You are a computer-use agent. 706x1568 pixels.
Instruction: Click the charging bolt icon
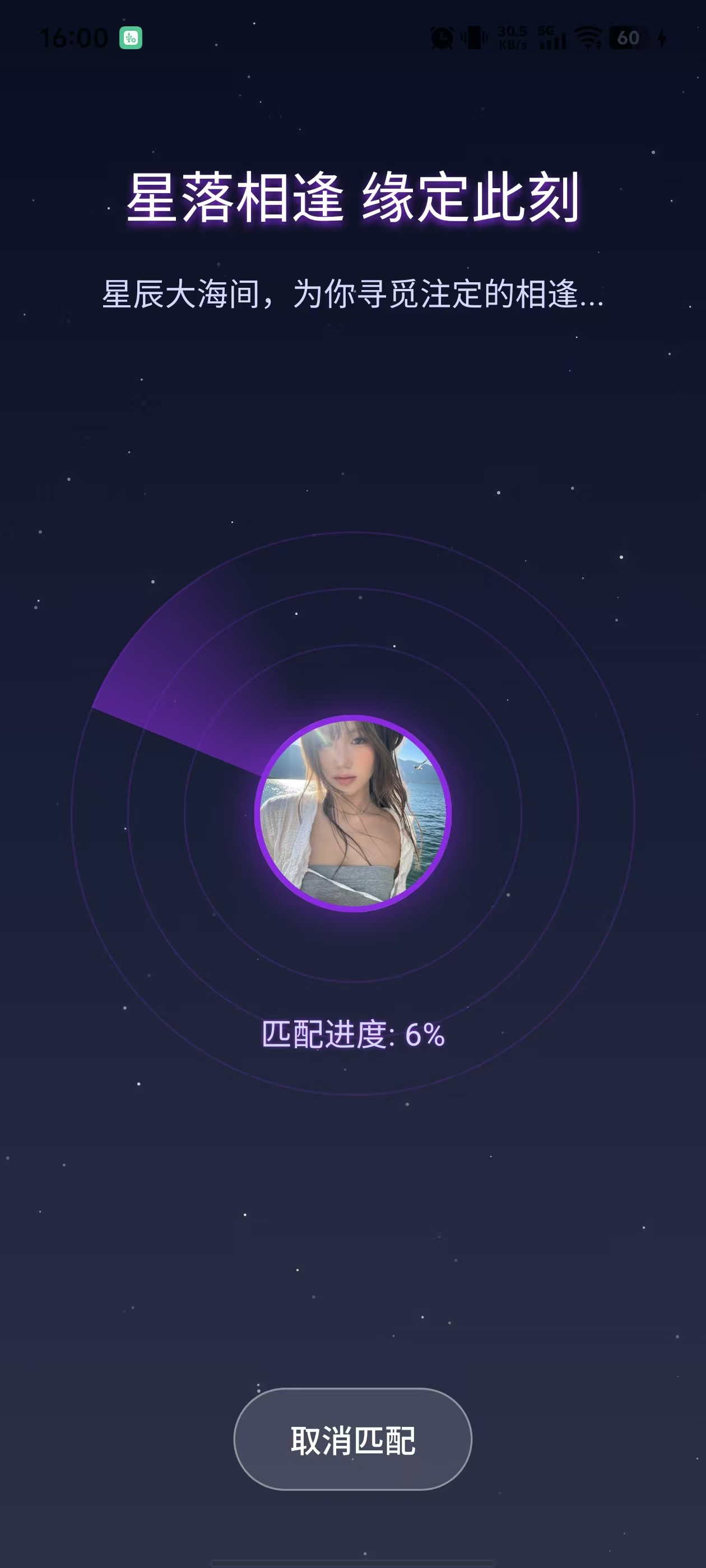click(662, 38)
